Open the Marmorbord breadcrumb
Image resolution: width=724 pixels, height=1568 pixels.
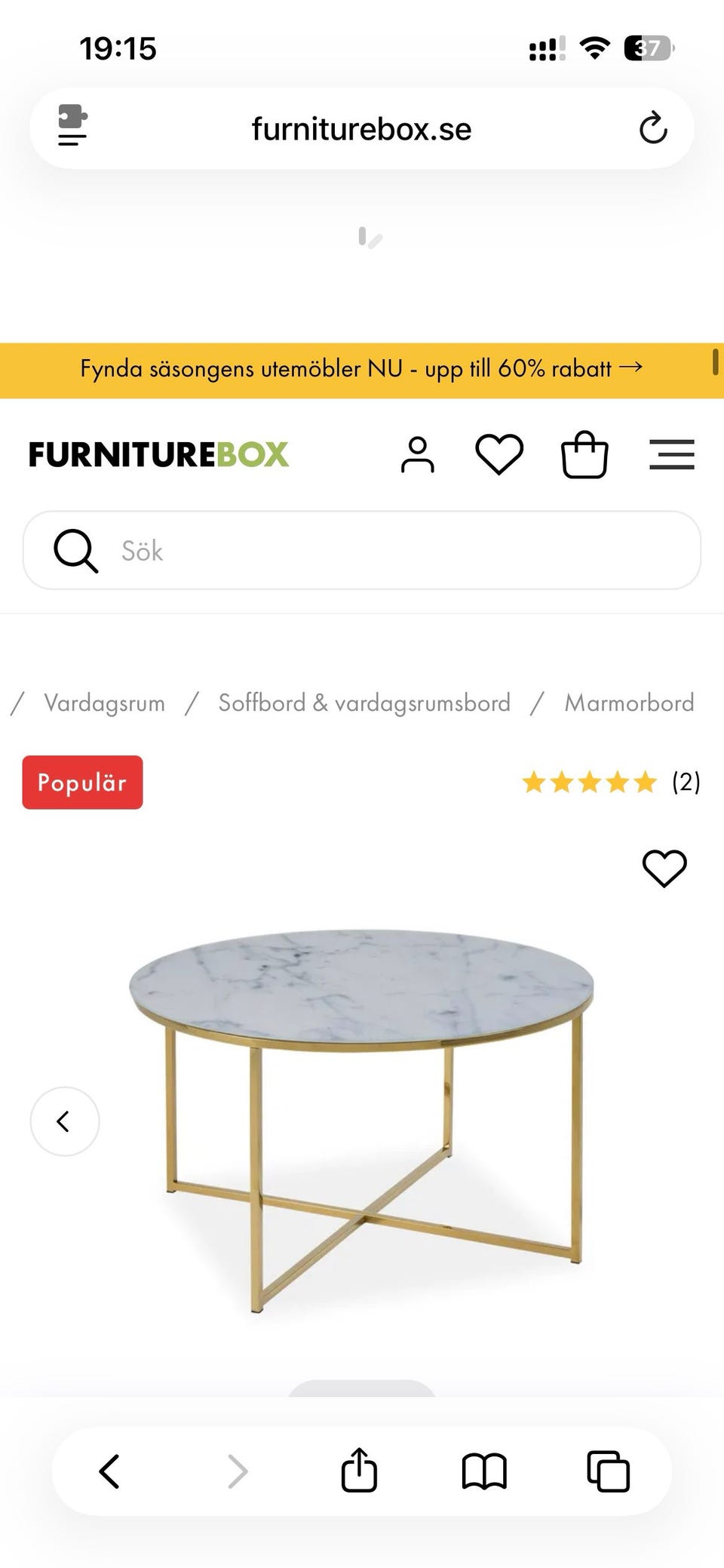629,703
